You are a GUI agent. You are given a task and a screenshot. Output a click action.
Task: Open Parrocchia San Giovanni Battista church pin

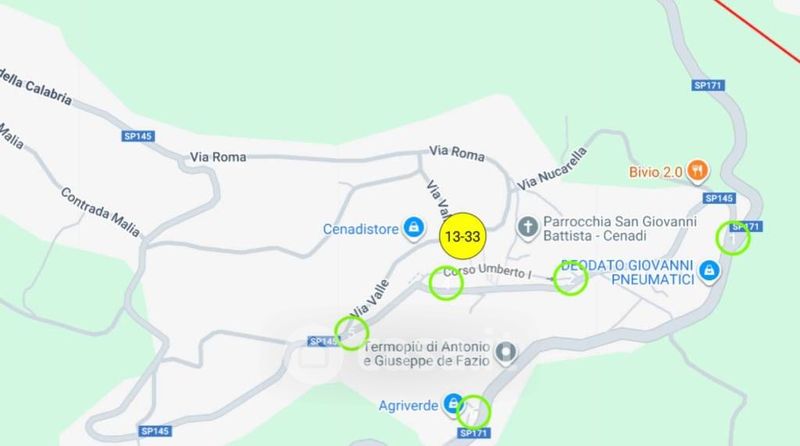coord(528,227)
